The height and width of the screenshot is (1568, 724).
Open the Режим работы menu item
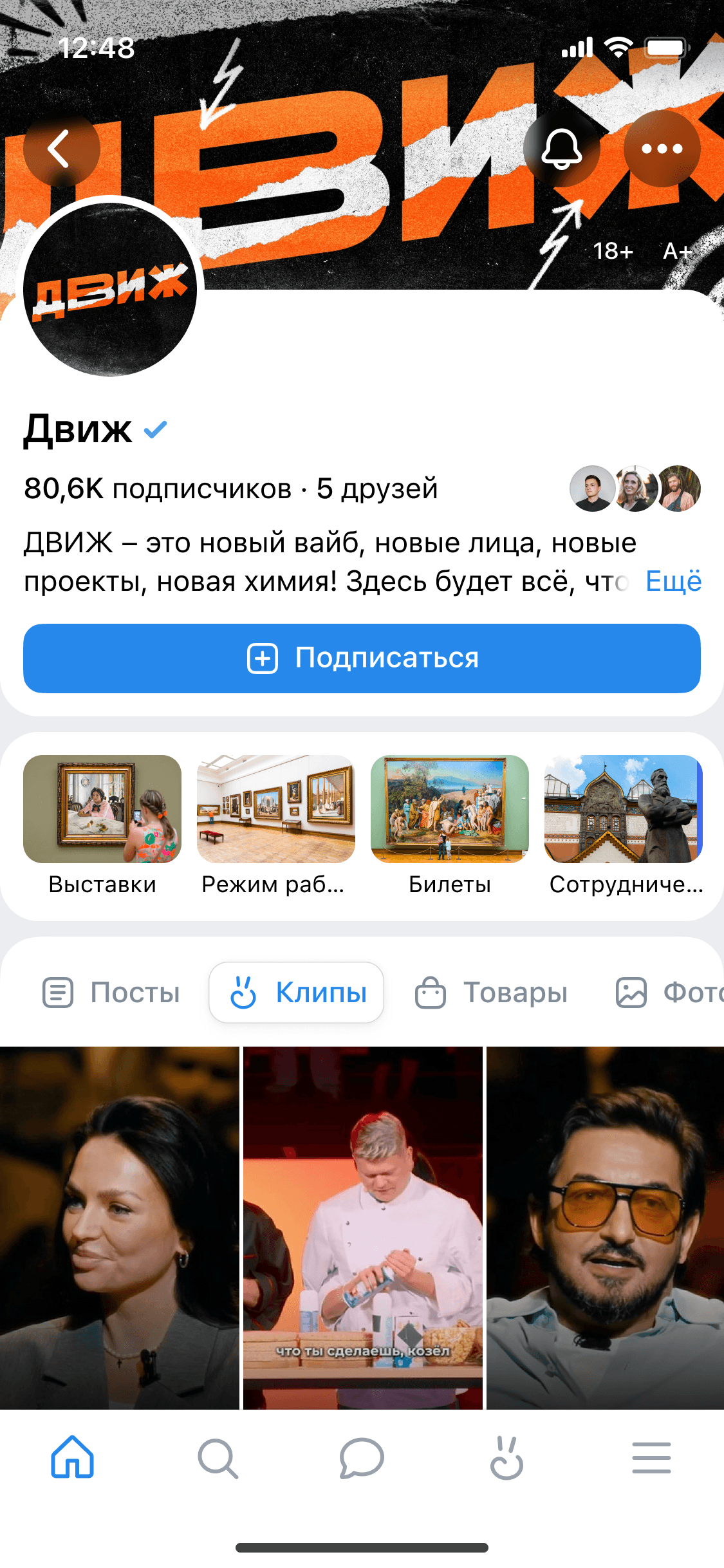tap(275, 823)
